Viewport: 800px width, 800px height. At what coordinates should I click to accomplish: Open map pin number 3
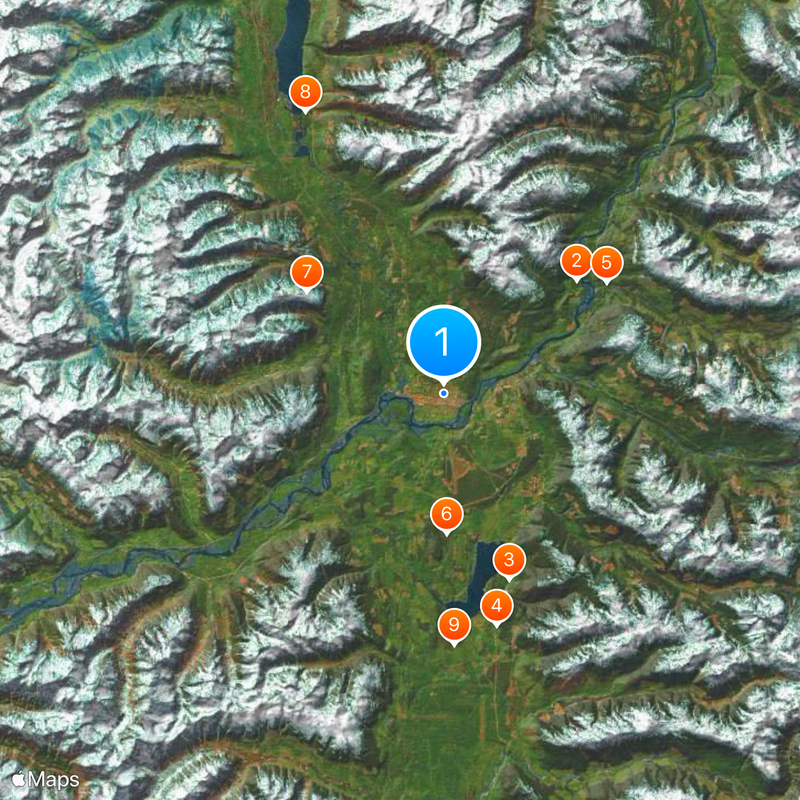tap(509, 559)
